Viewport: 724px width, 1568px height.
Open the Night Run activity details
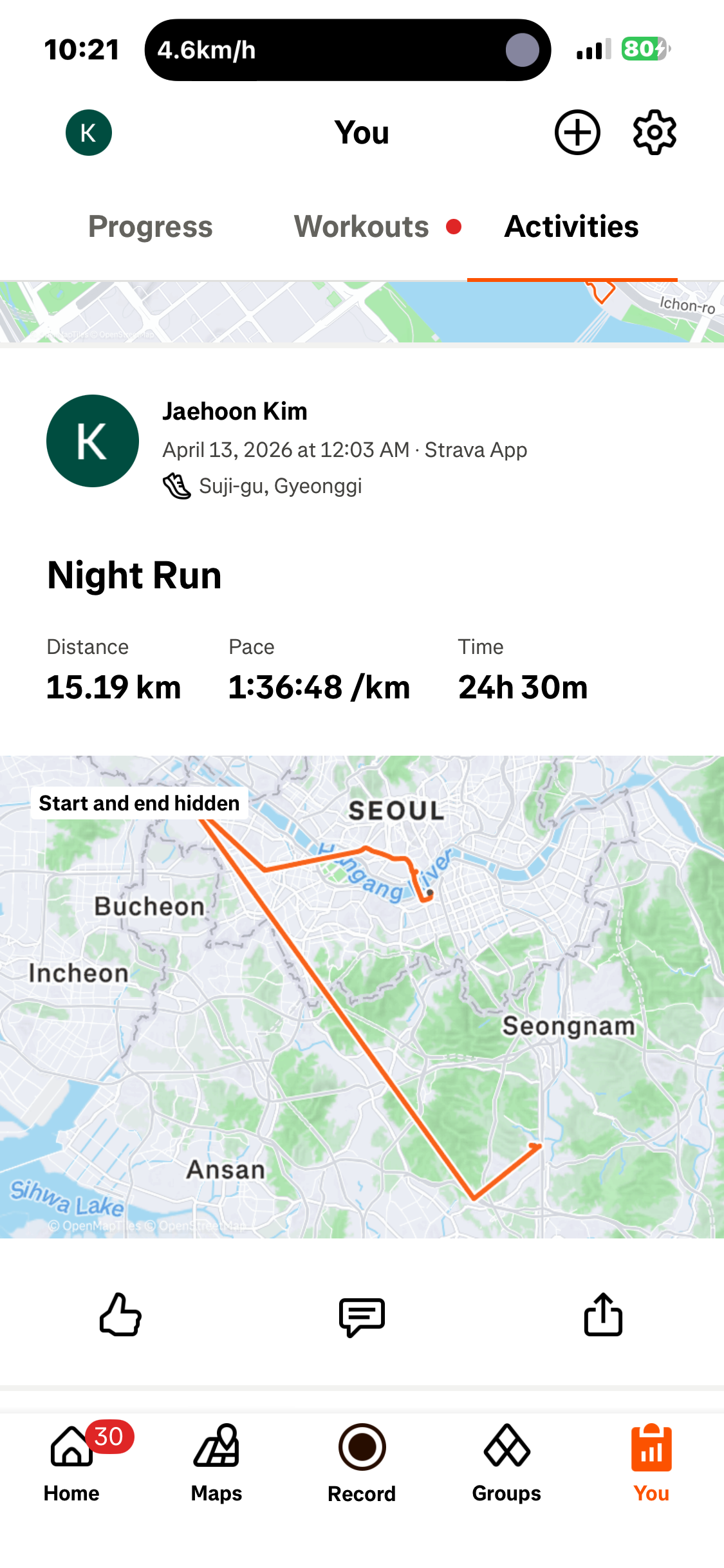pyautogui.click(x=135, y=575)
